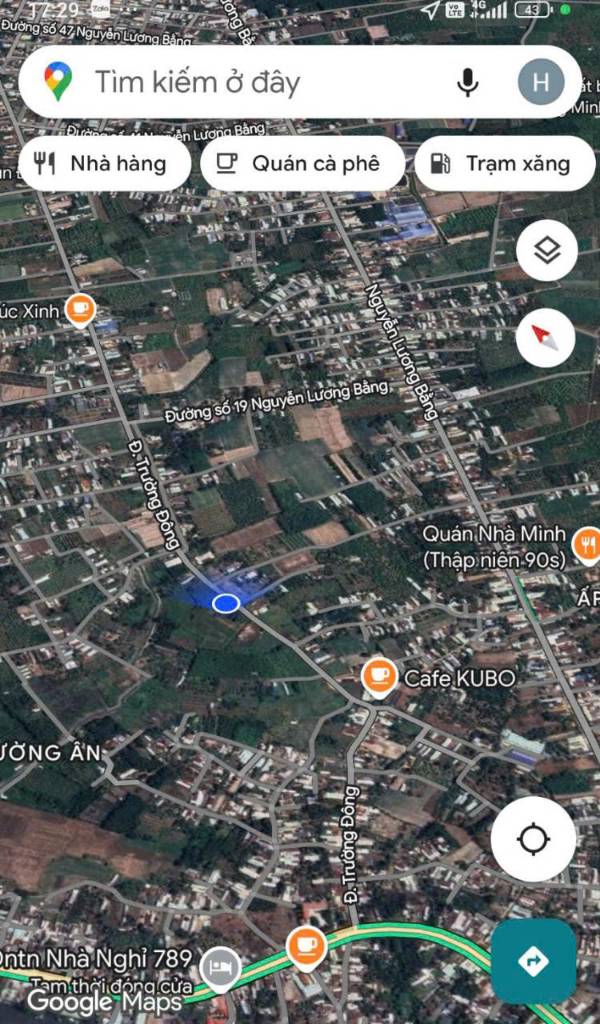Open the Cafe KUBO place marker
Screen dimensions: 600x1024
point(380,677)
